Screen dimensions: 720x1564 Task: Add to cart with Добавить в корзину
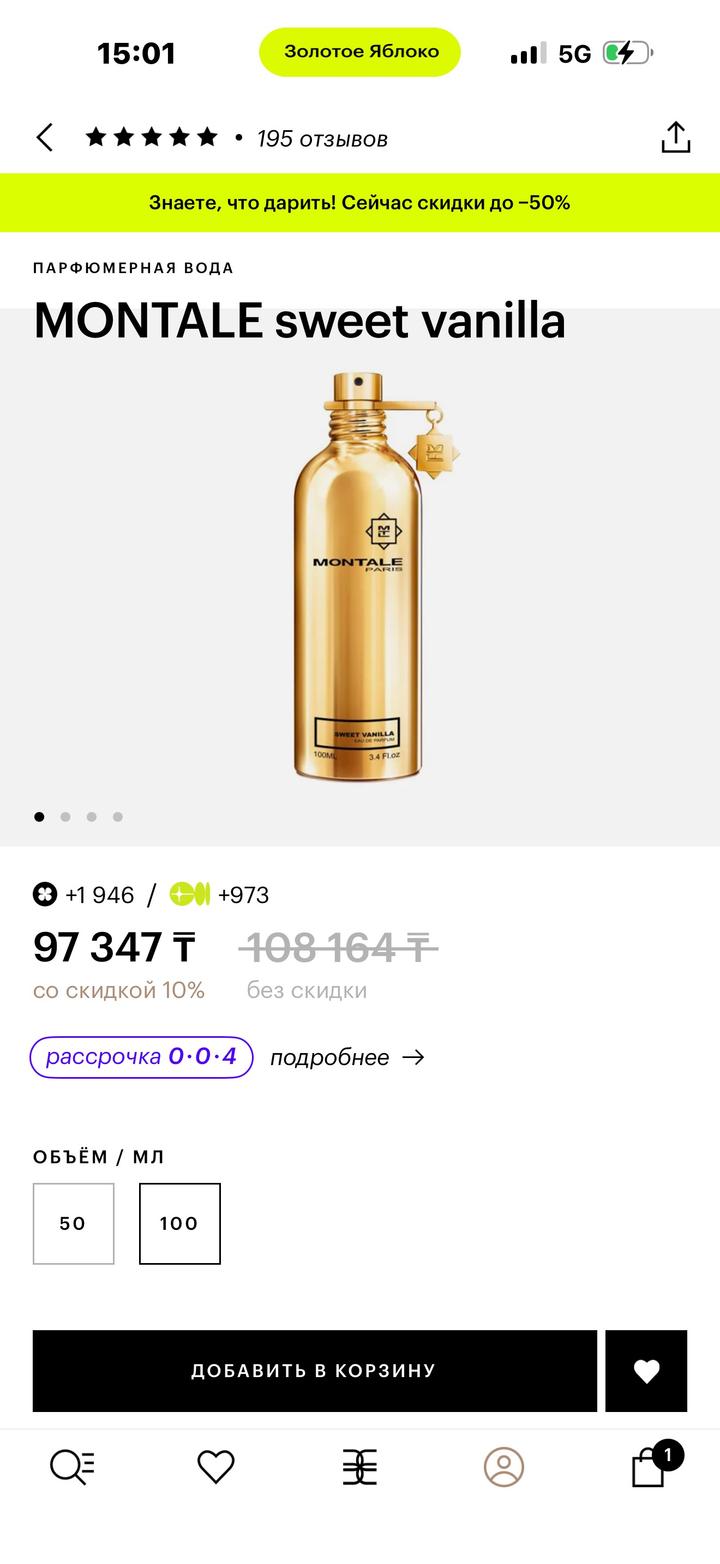pos(314,1371)
